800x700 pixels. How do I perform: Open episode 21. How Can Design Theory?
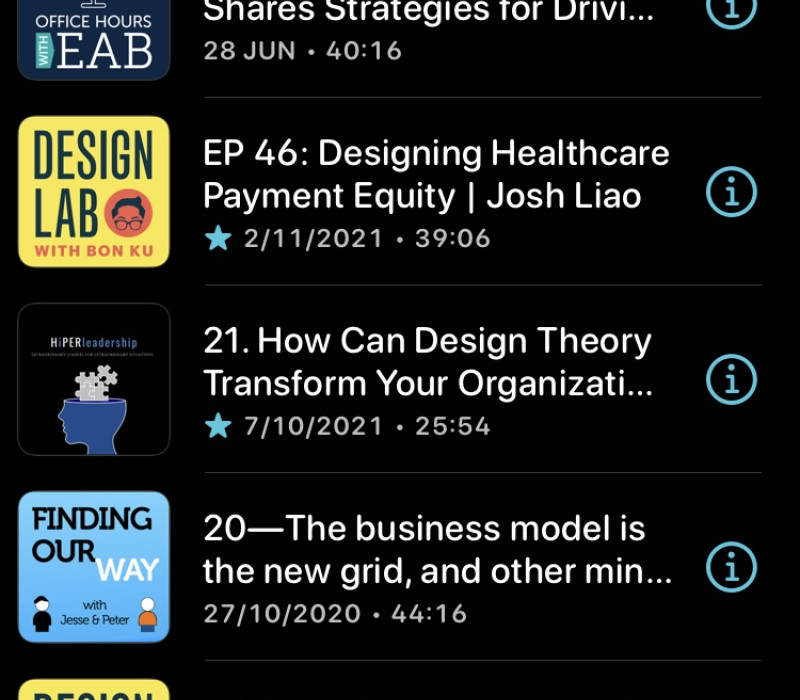point(428,362)
